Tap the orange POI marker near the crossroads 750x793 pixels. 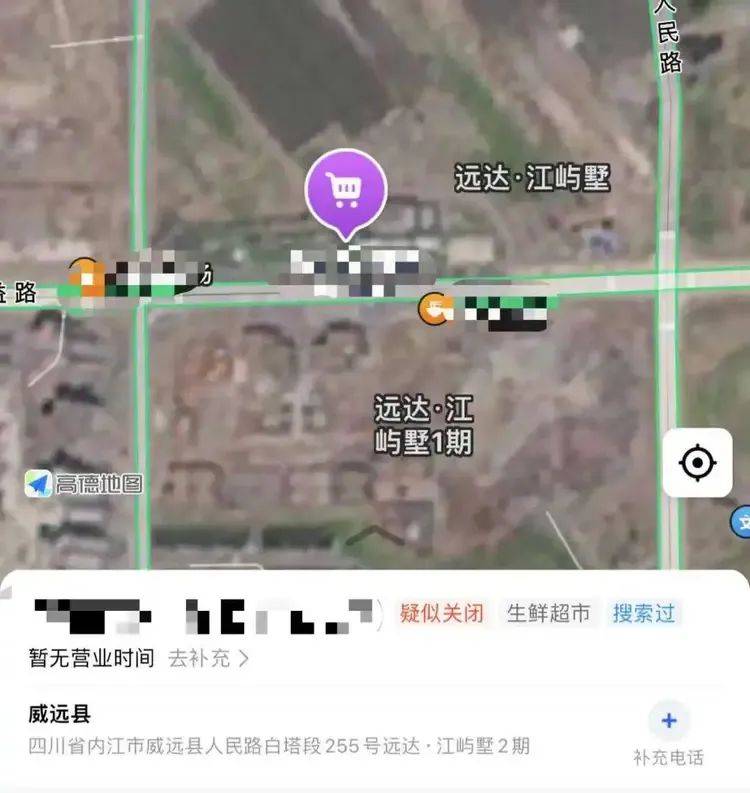click(432, 308)
